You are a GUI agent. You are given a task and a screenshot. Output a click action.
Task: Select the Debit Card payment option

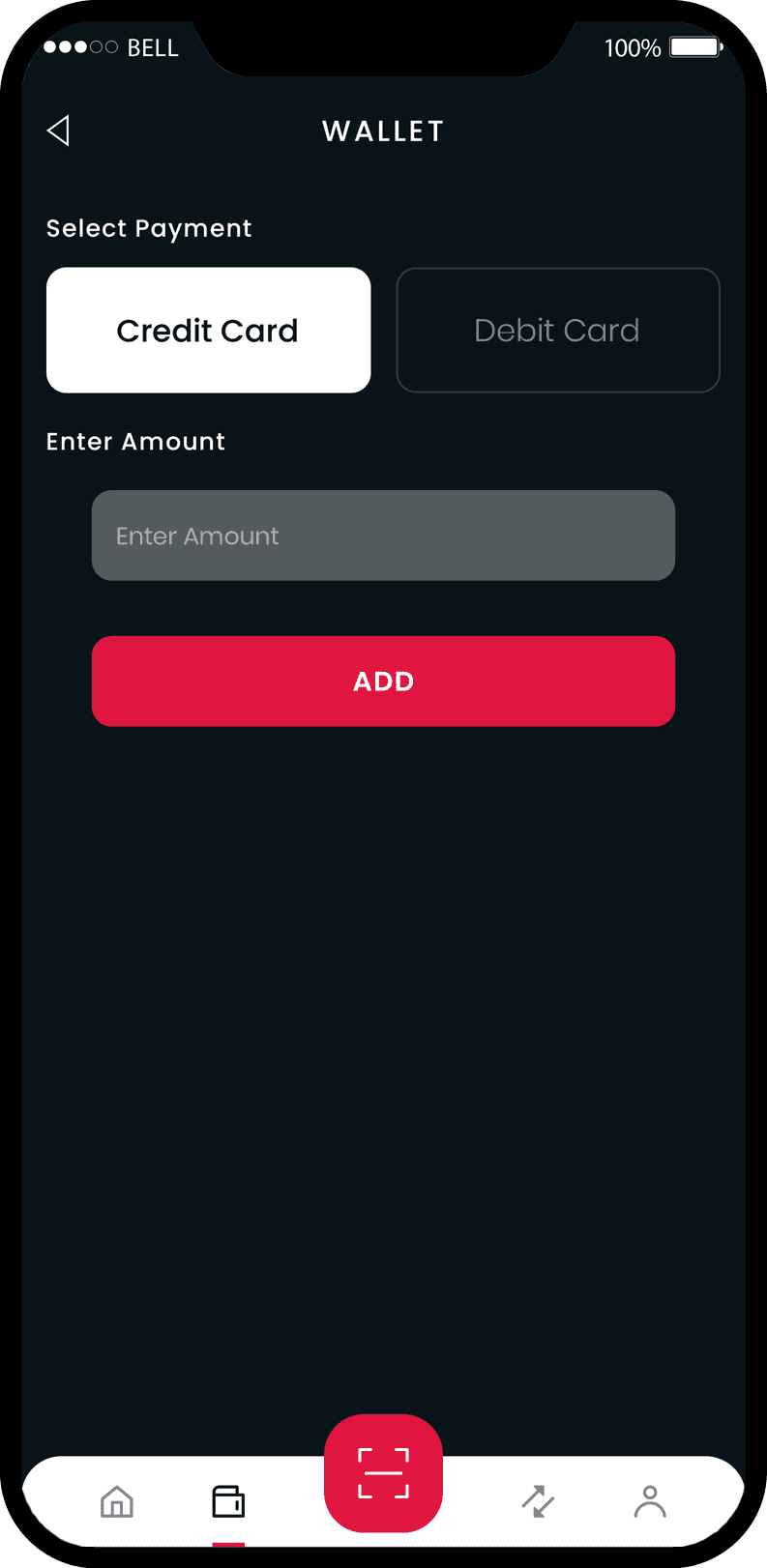point(557,330)
